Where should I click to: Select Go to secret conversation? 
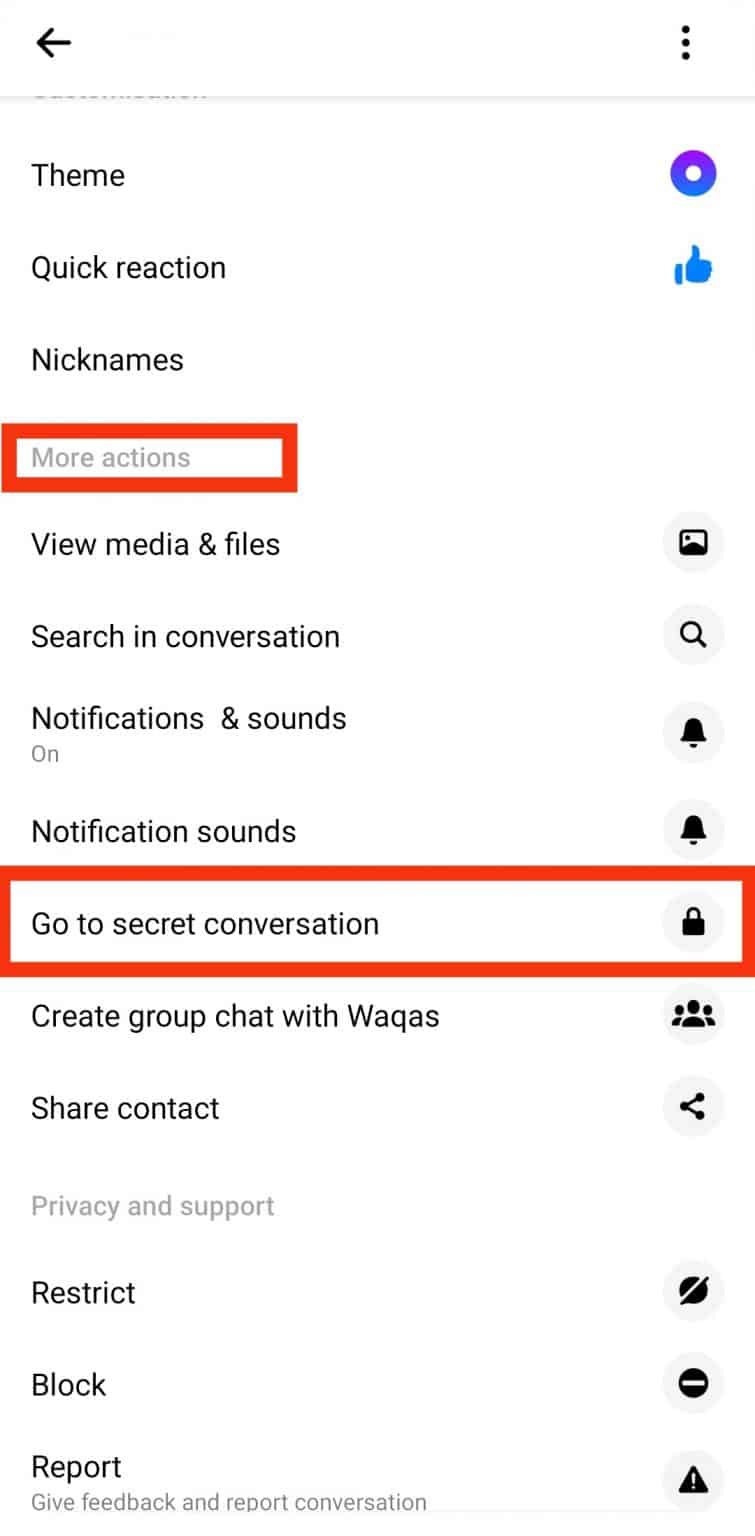[x=205, y=922]
